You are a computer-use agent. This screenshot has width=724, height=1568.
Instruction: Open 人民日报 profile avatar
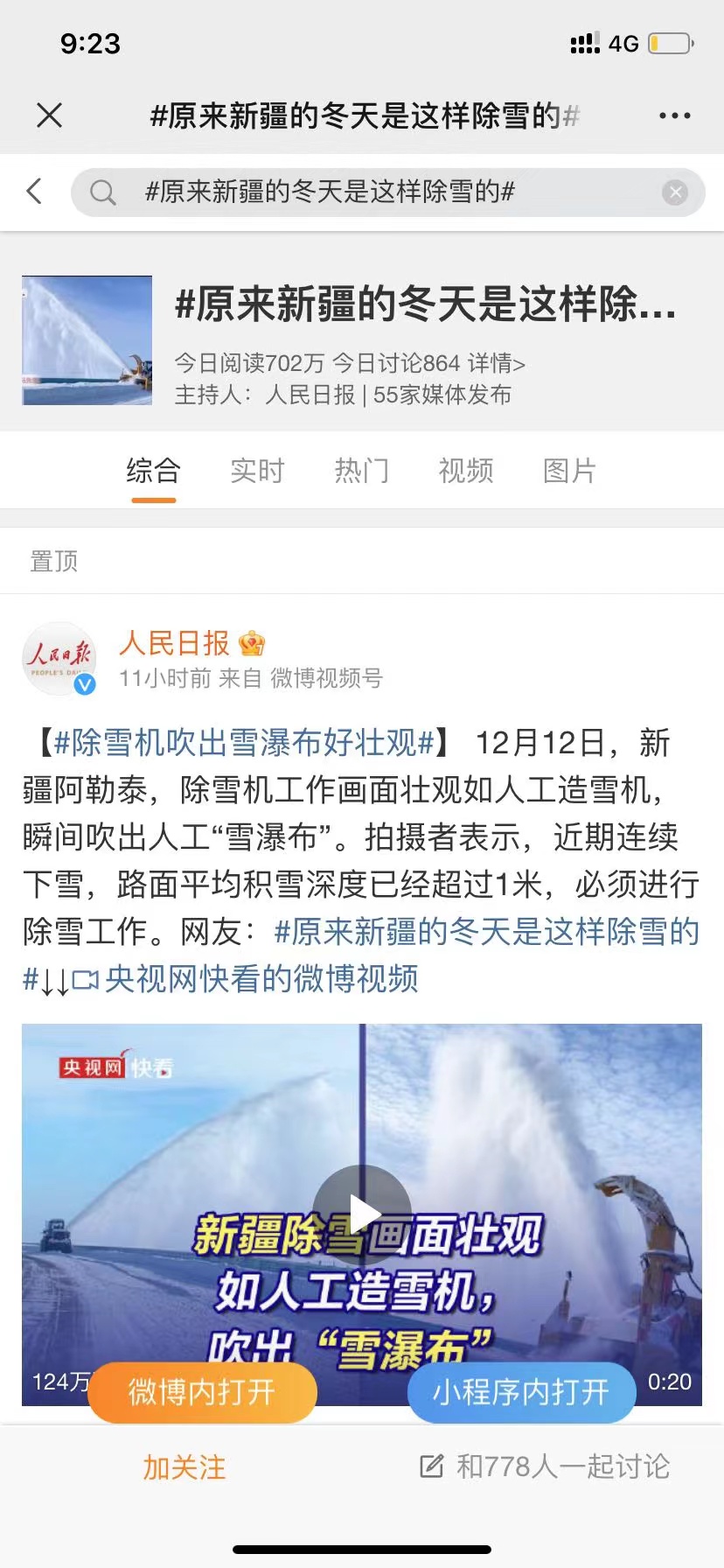[59, 659]
